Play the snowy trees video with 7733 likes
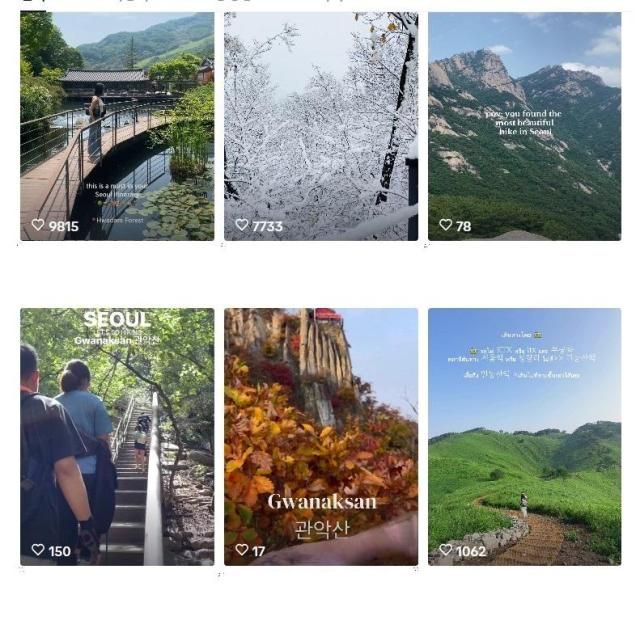Viewport: 640px width, 637px height. [321, 126]
